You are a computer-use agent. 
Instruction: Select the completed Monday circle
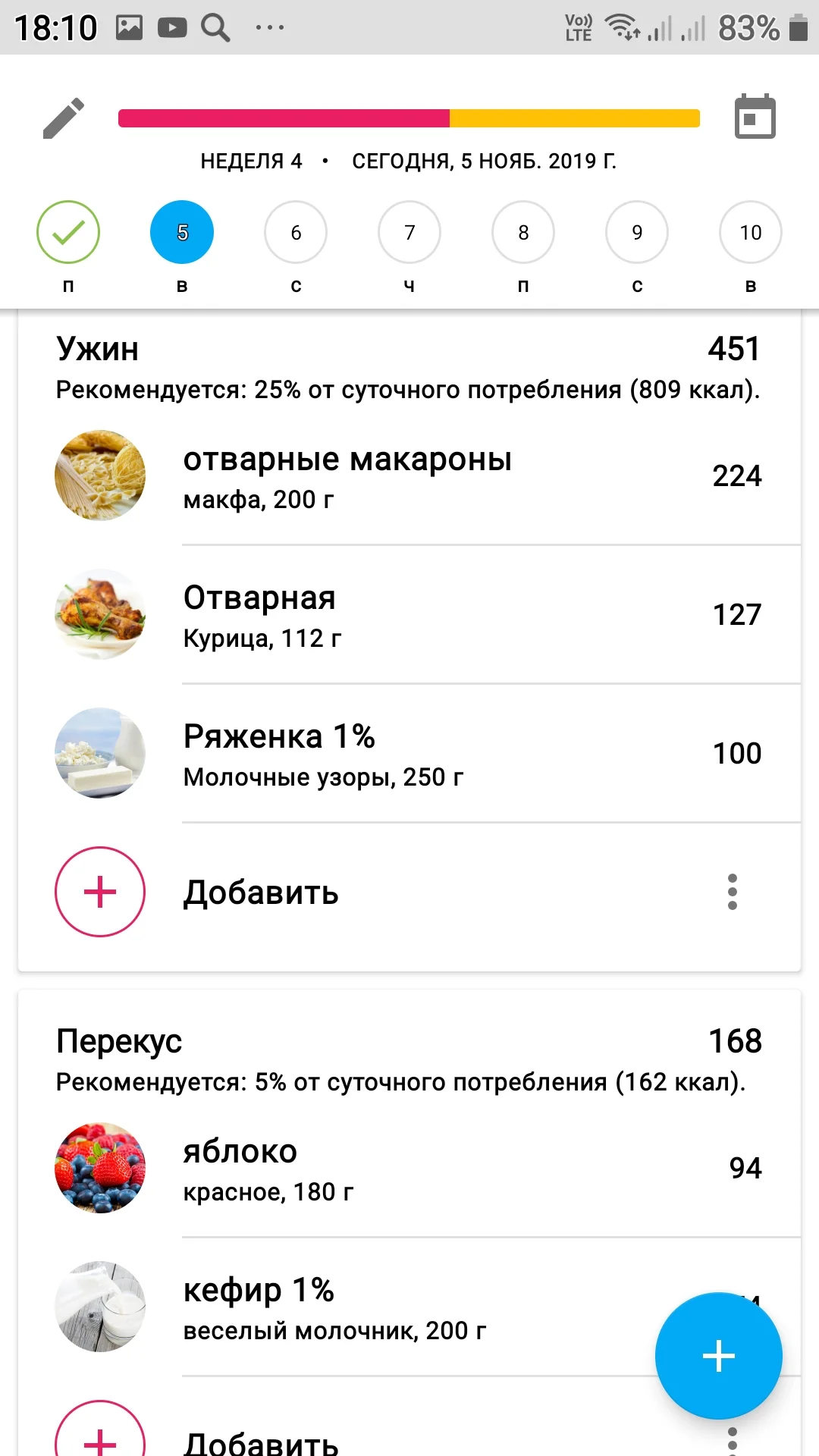point(68,232)
